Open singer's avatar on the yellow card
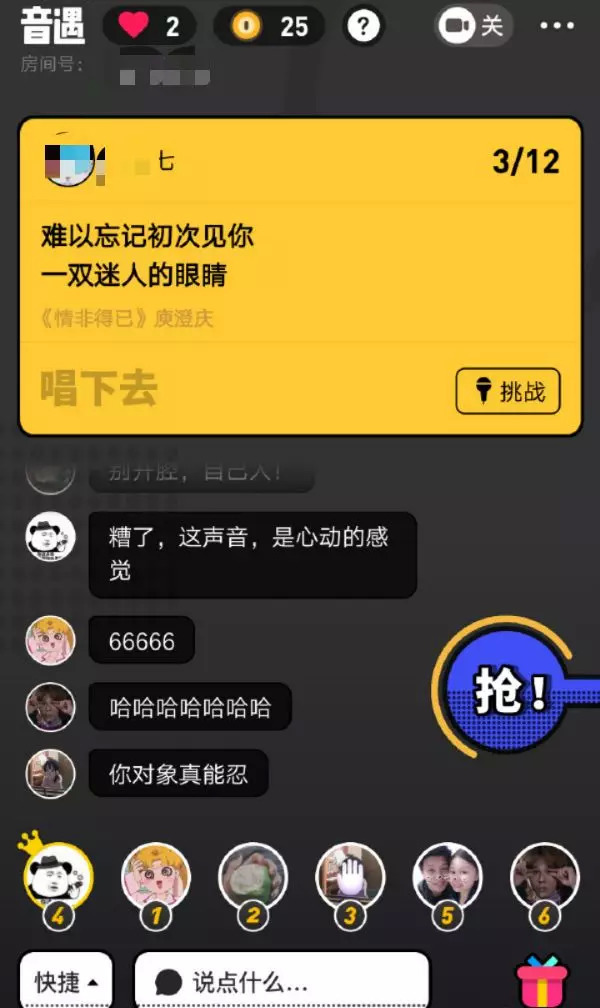600x1008 pixels. pos(72,162)
